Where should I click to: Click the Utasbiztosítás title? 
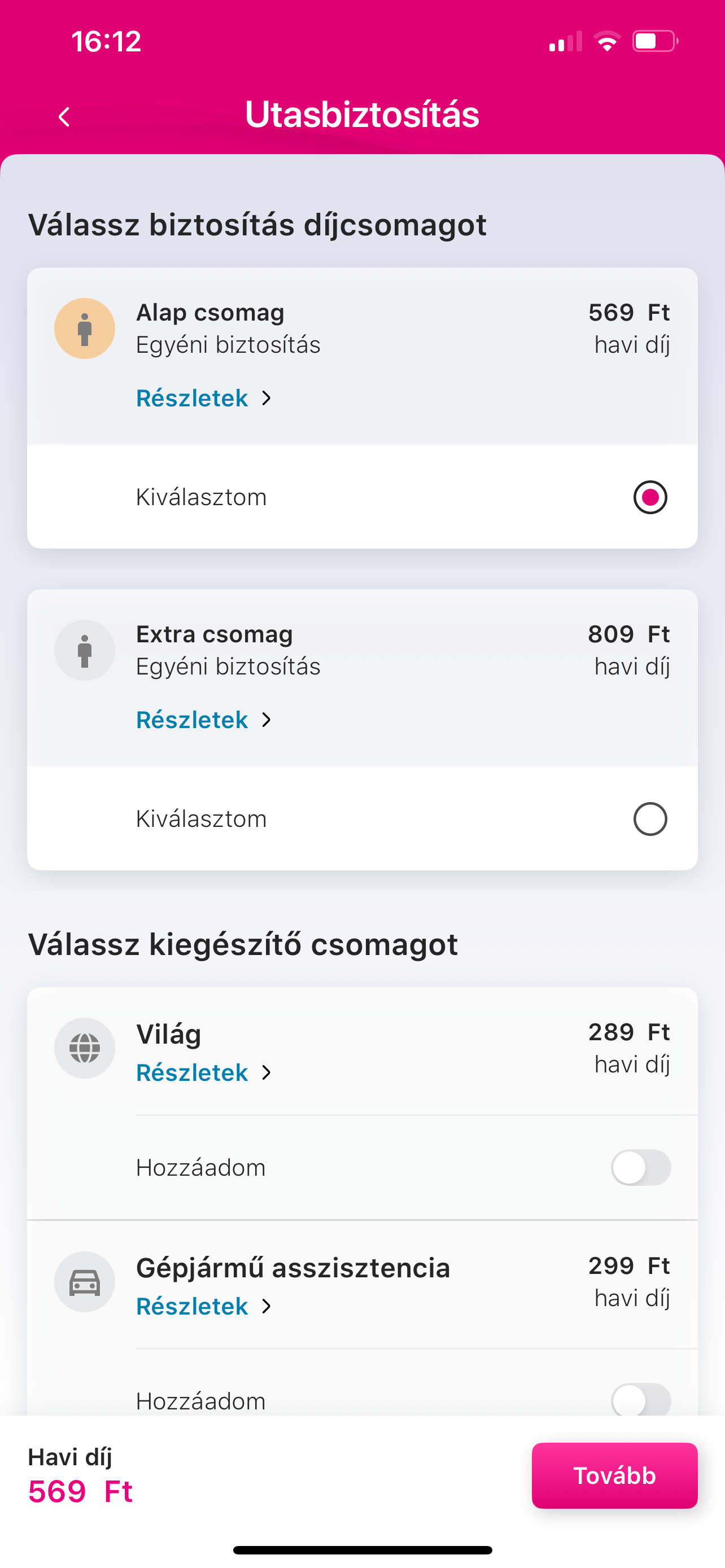(x=362, y=115)
